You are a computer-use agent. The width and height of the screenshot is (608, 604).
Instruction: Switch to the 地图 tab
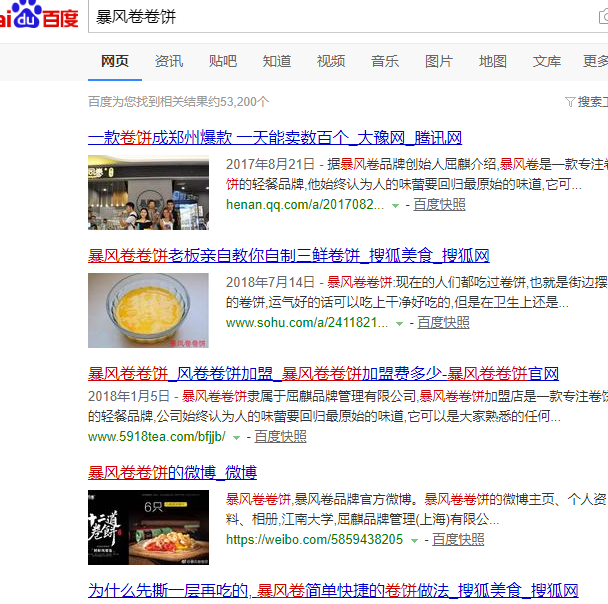(493, 61)
